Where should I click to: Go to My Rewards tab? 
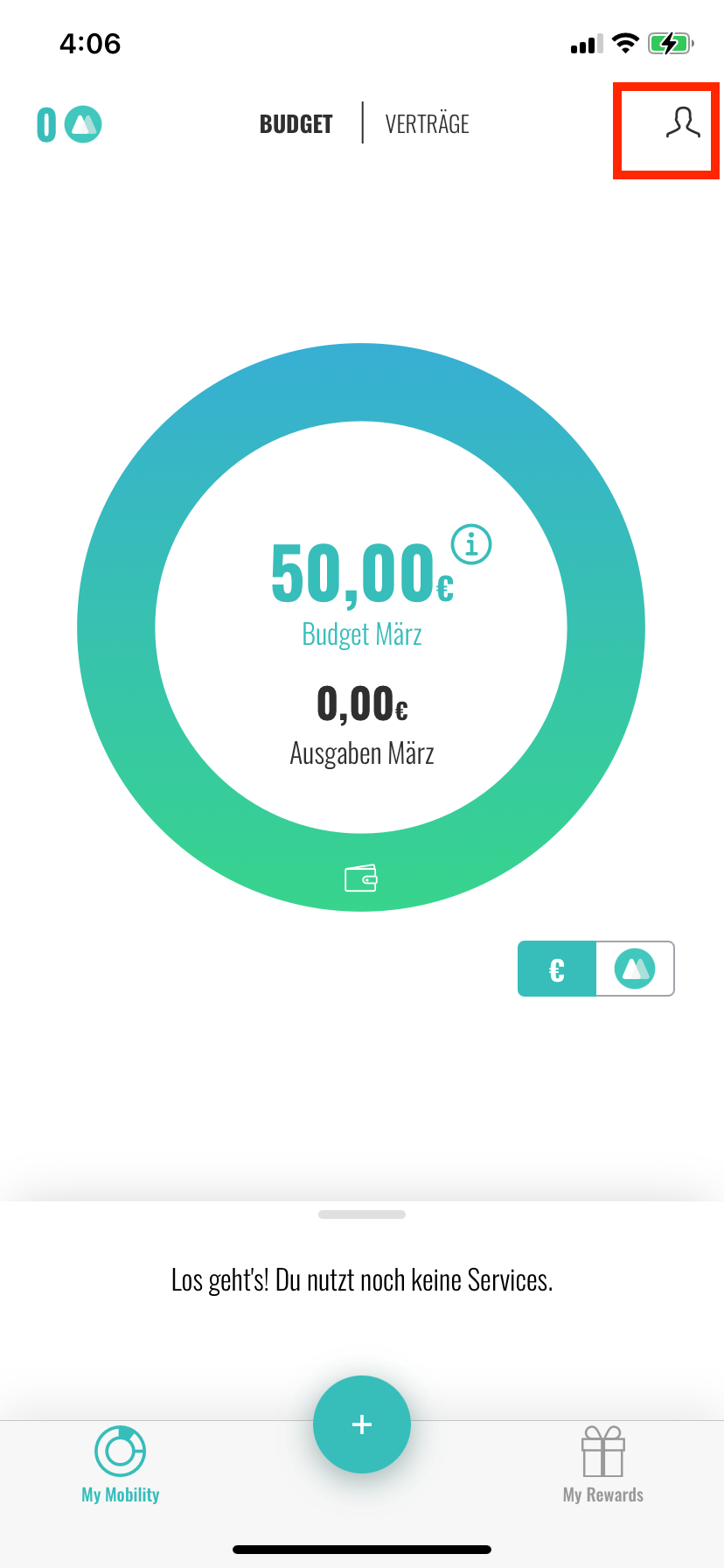pos(603,1466)
